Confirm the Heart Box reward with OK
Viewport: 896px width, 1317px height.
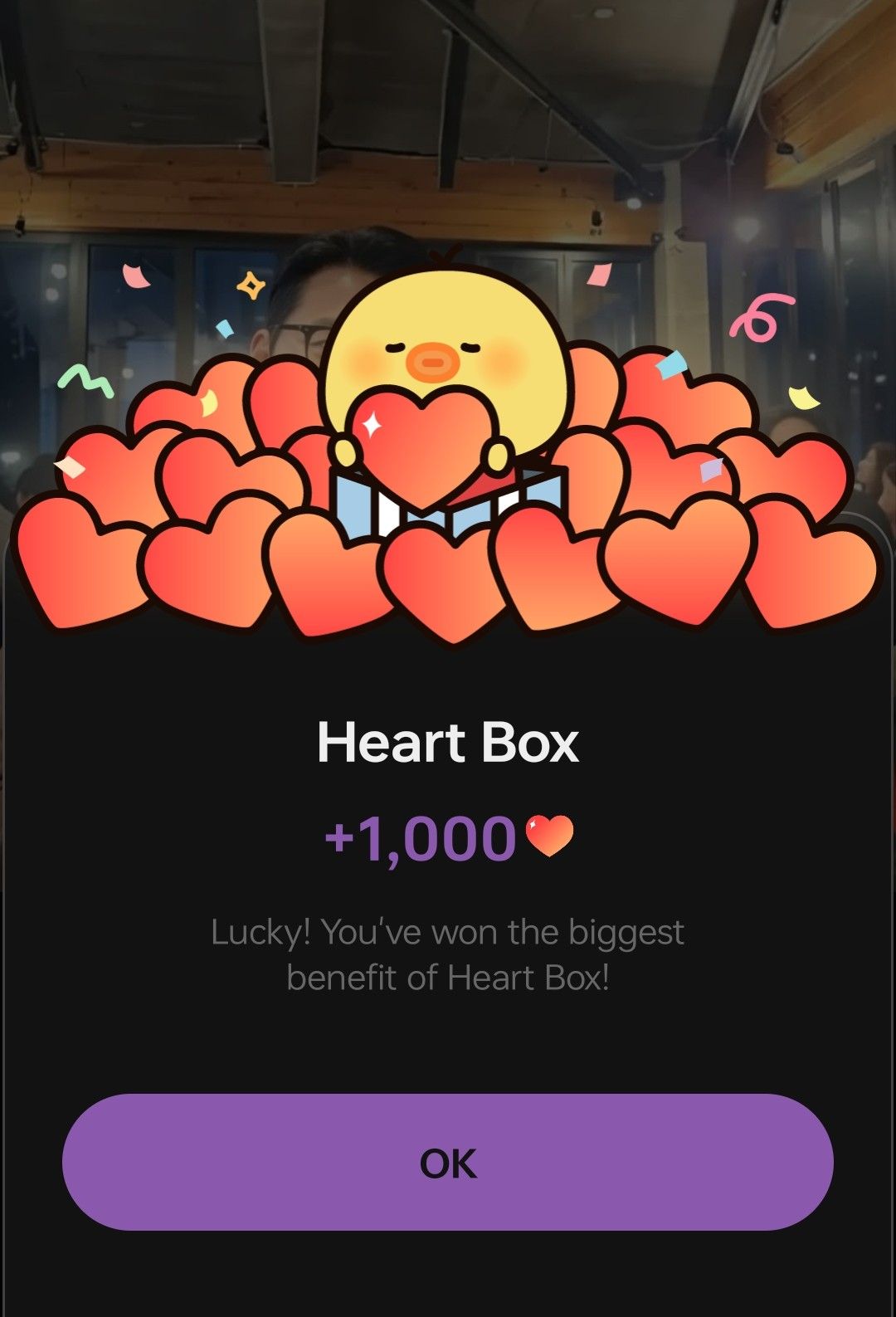448,1162
